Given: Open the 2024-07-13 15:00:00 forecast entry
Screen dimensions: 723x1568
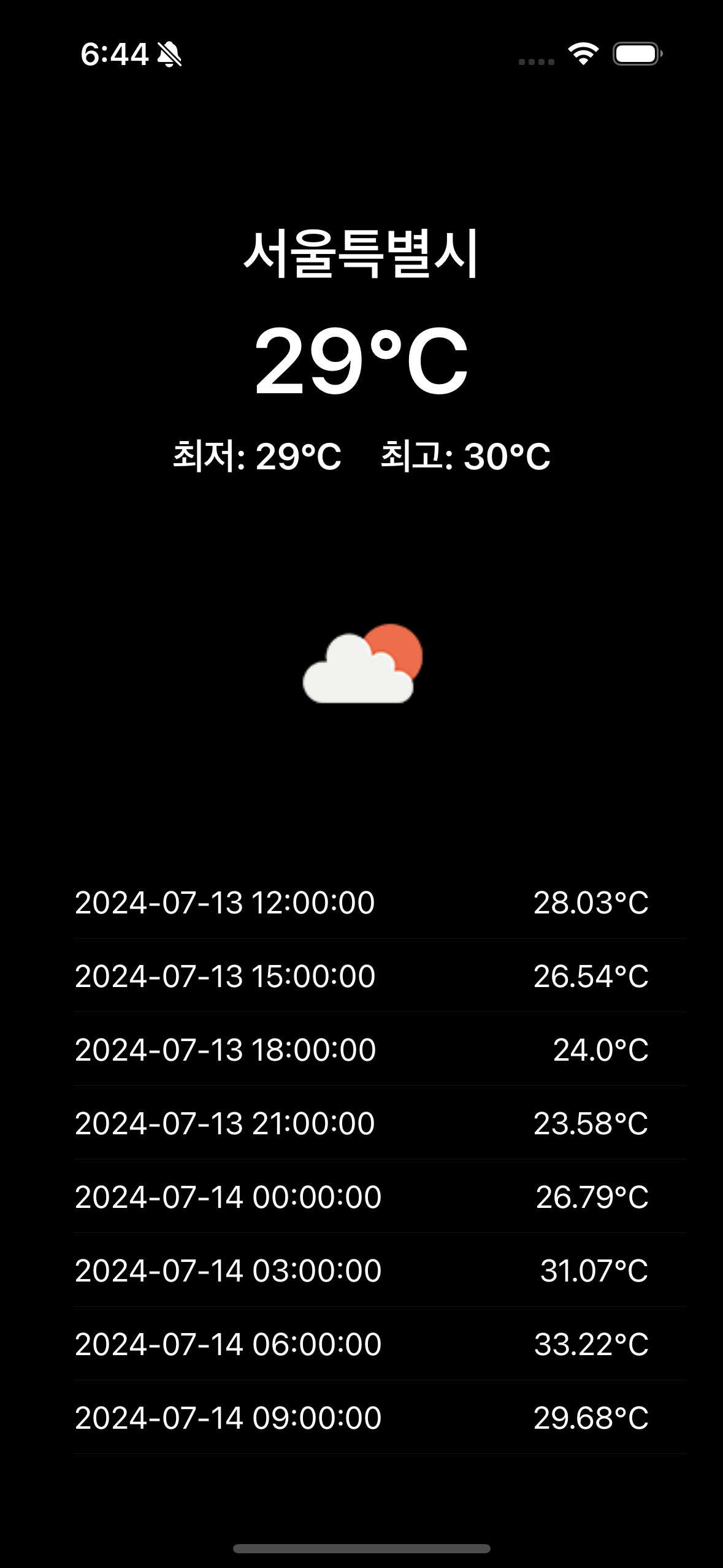Looking at the screenshot, I should point(361,976).
